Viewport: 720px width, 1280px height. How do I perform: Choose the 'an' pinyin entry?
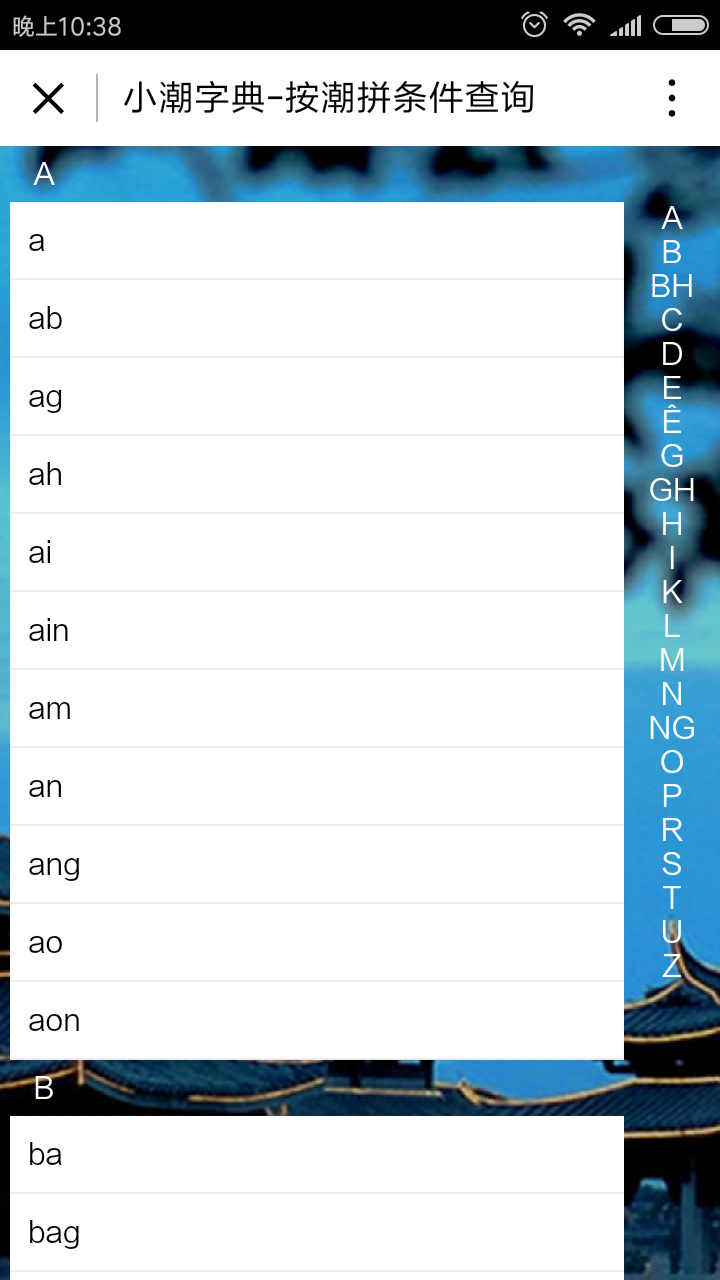[316, 787]
